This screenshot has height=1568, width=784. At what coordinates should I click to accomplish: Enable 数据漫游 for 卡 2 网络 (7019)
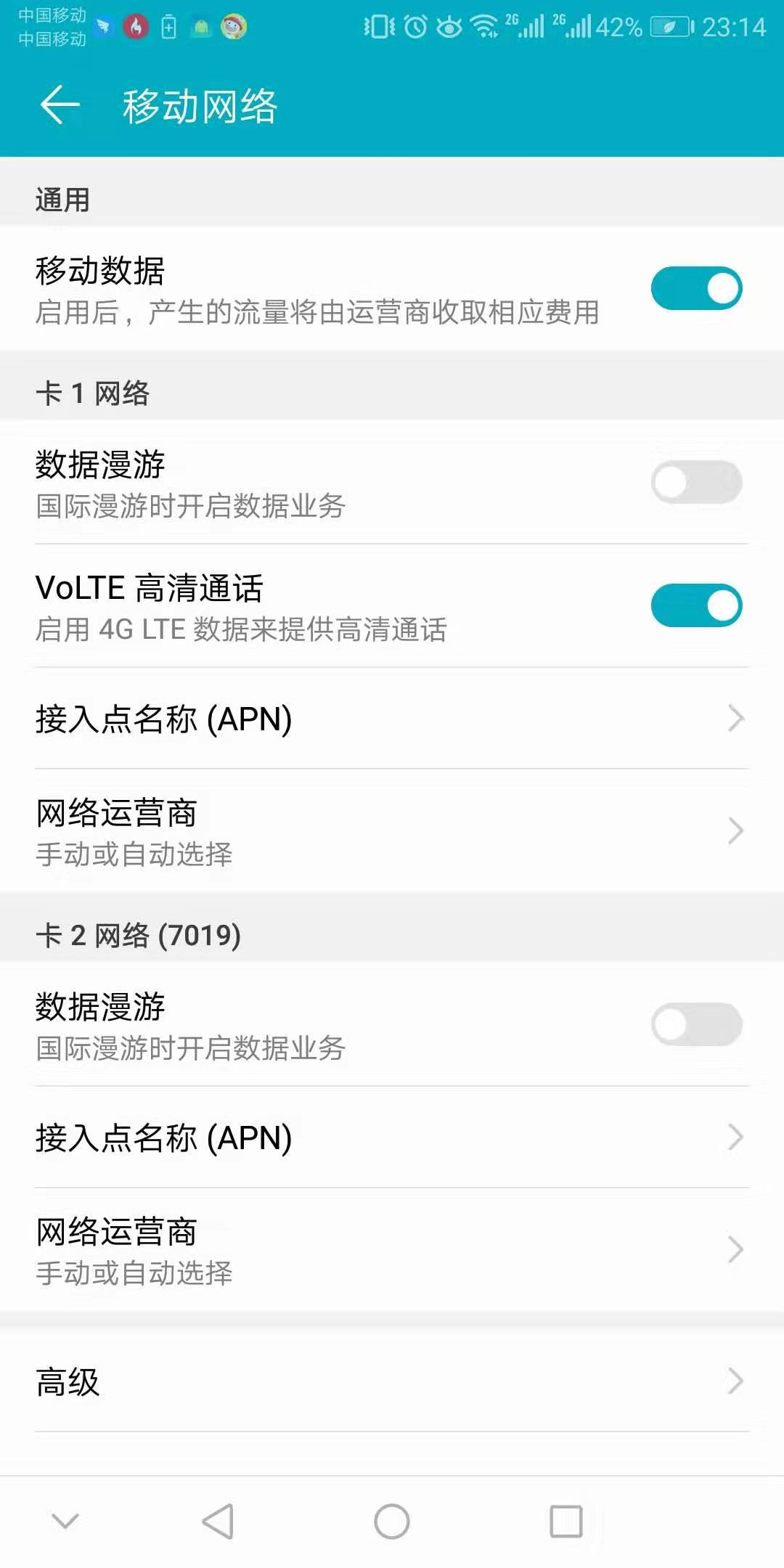[696, 1024]
